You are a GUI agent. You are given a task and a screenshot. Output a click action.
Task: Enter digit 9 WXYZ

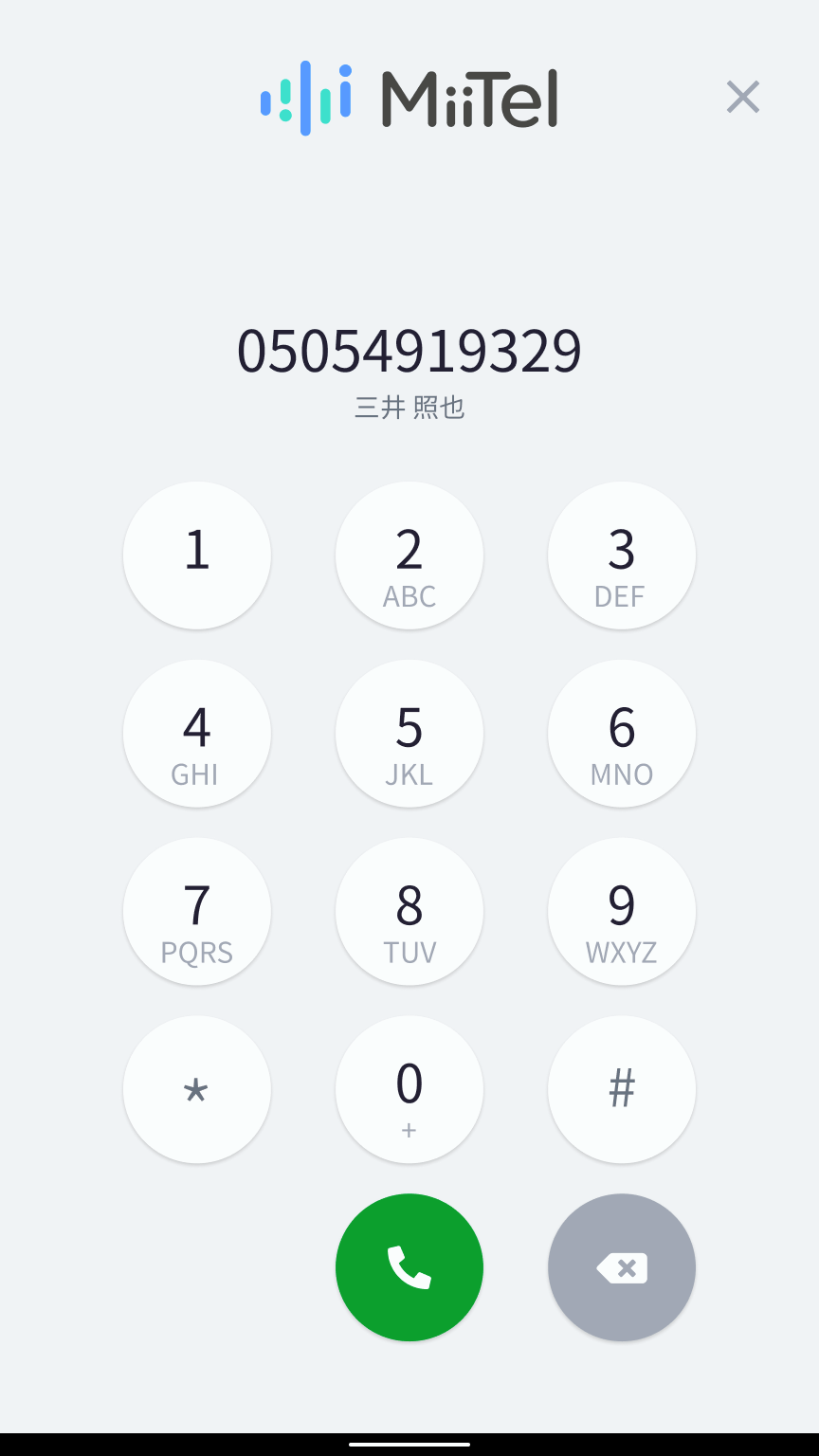pyautogui.click(x=622, y=912)
